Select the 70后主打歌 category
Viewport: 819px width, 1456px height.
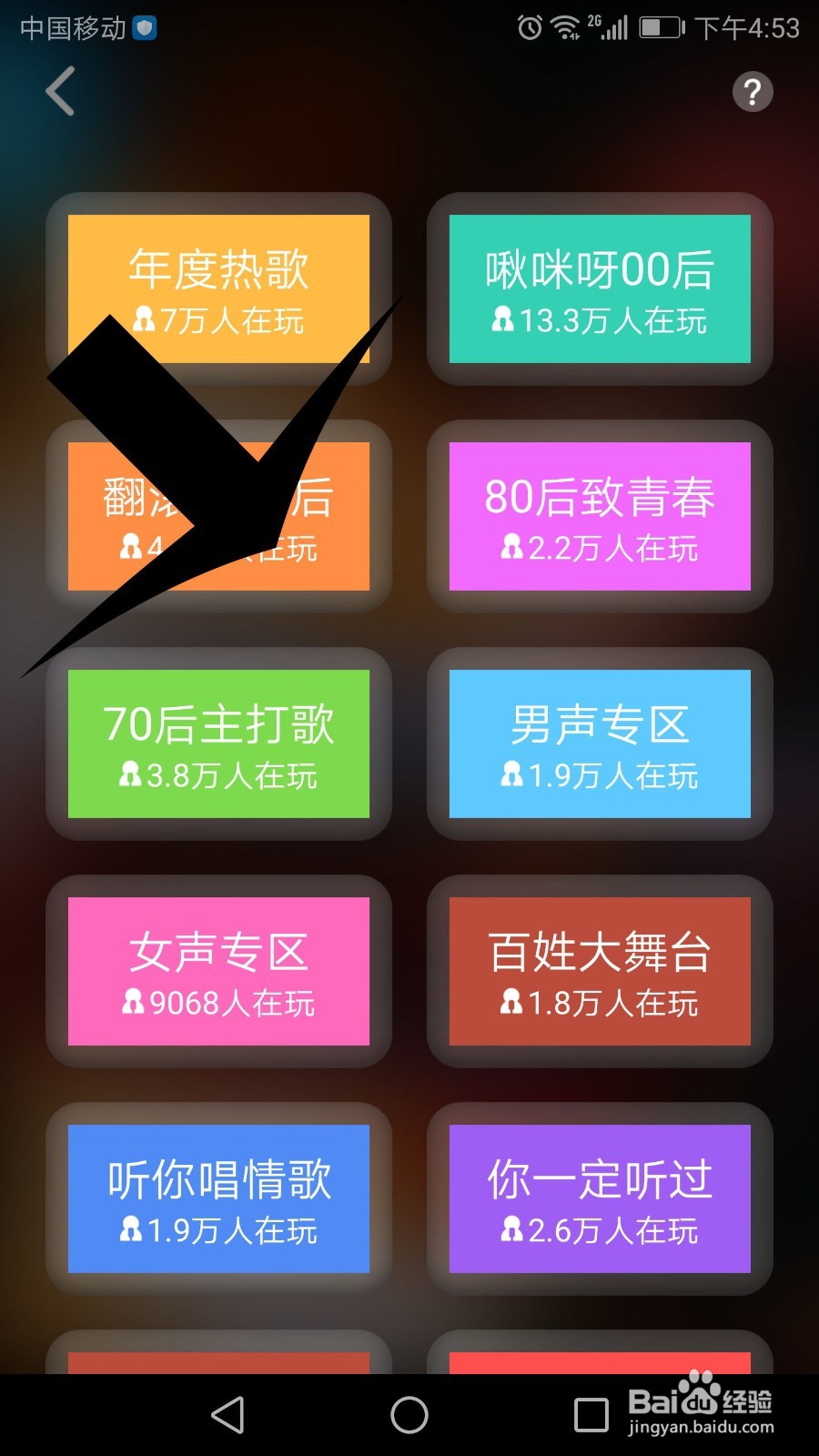[218, 744]
